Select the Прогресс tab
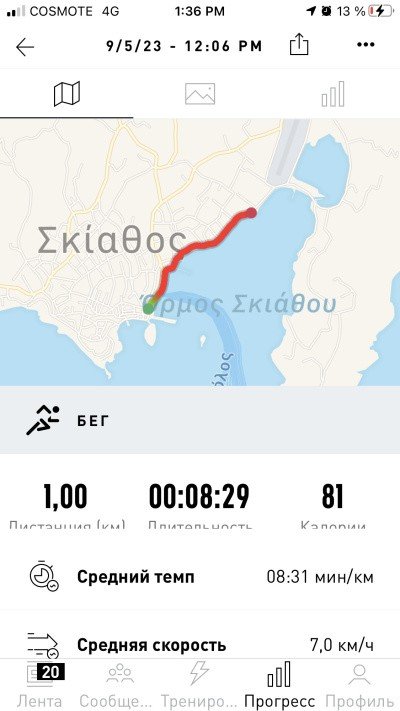The height and width of the screenshot is (711, 400). pyautogui.click(x=279, y=685)
